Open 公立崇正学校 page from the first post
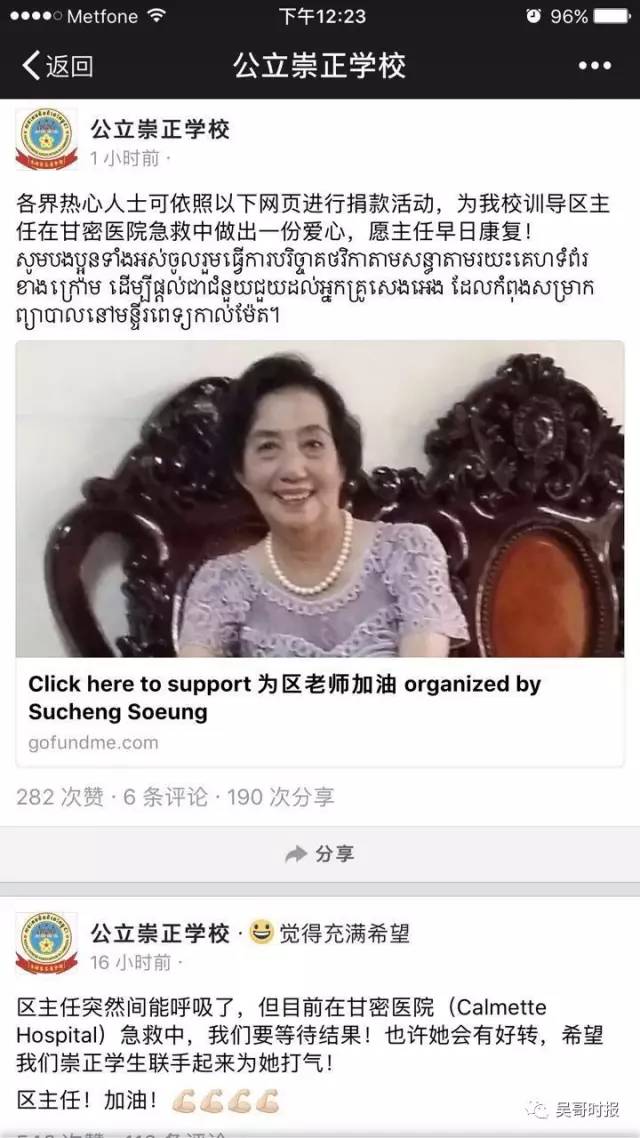The width and height of the screenshot is (640, 1138). point(160,130)
